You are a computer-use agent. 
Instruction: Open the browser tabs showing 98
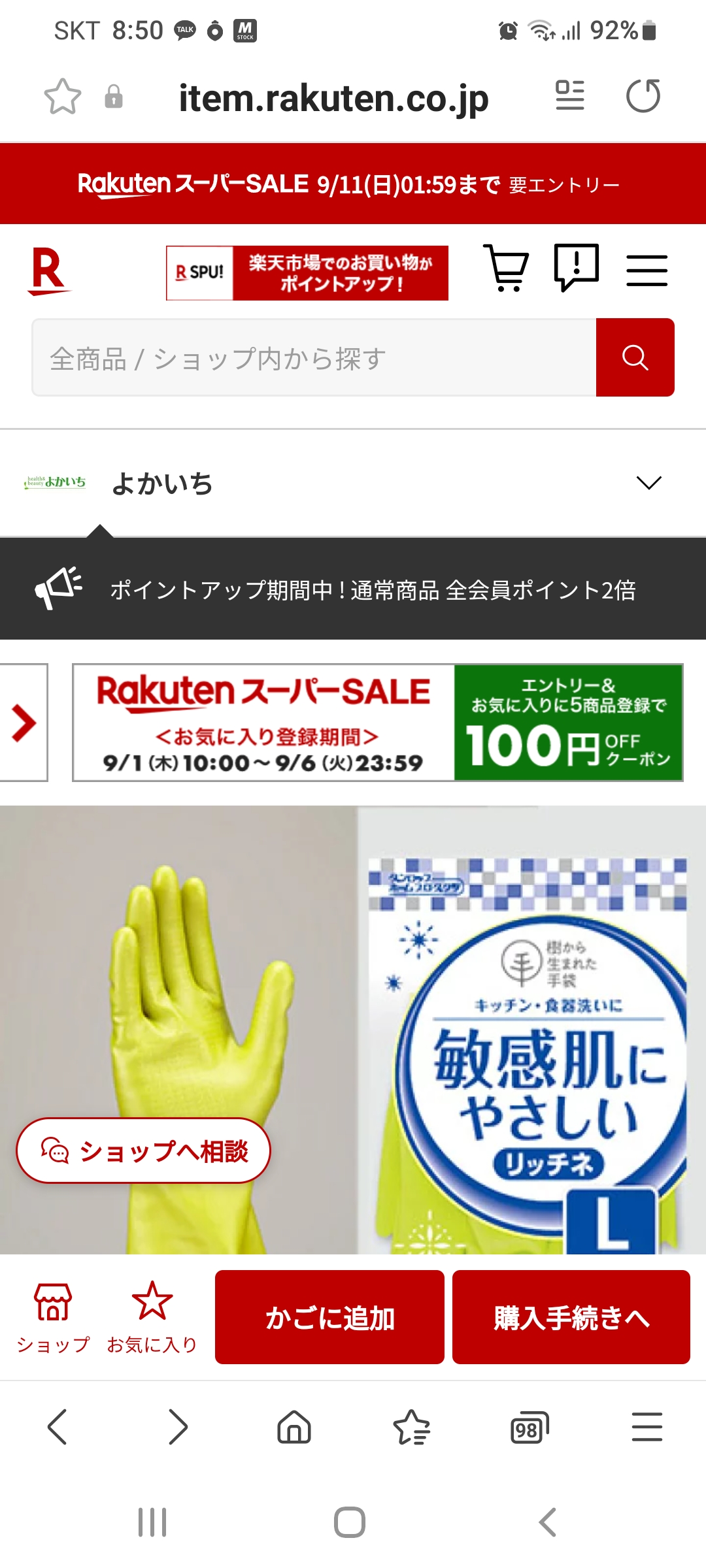tap(528, 1428)
